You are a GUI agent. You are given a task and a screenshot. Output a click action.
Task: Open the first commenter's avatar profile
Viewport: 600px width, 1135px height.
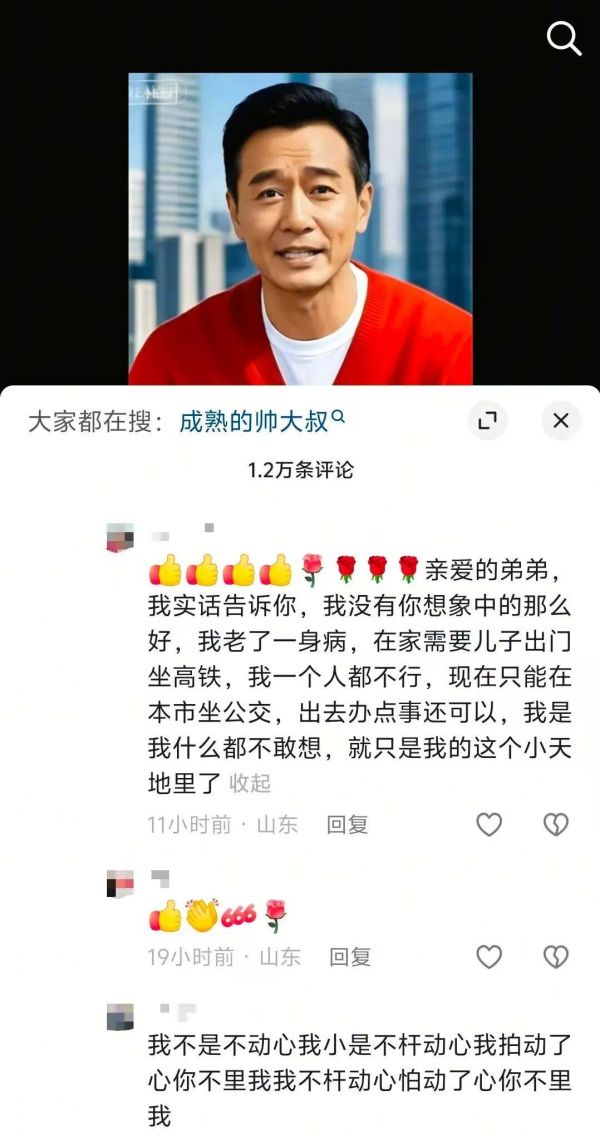(x=120, y=539)
